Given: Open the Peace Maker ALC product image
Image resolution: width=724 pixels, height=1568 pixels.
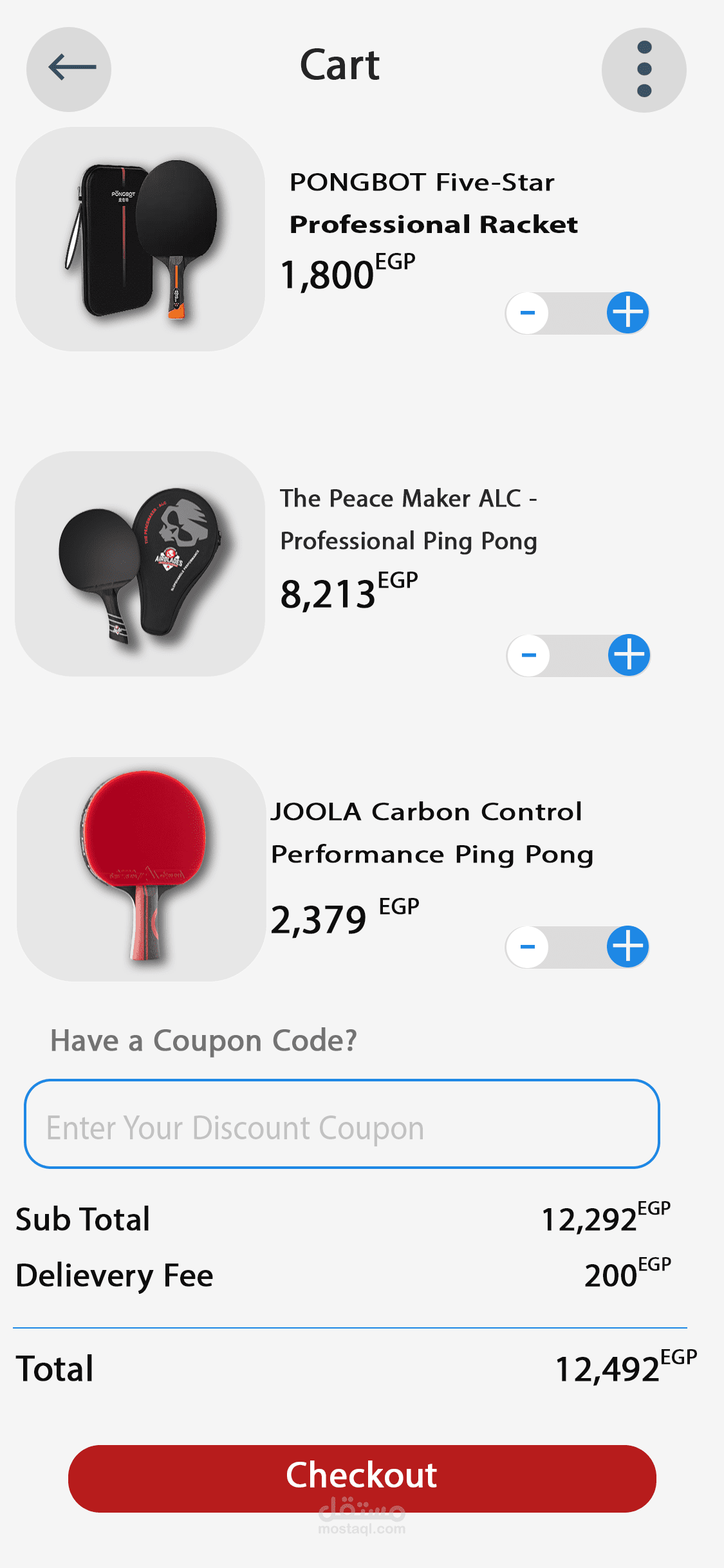Looking at the screenshot, I should [140, 564].
